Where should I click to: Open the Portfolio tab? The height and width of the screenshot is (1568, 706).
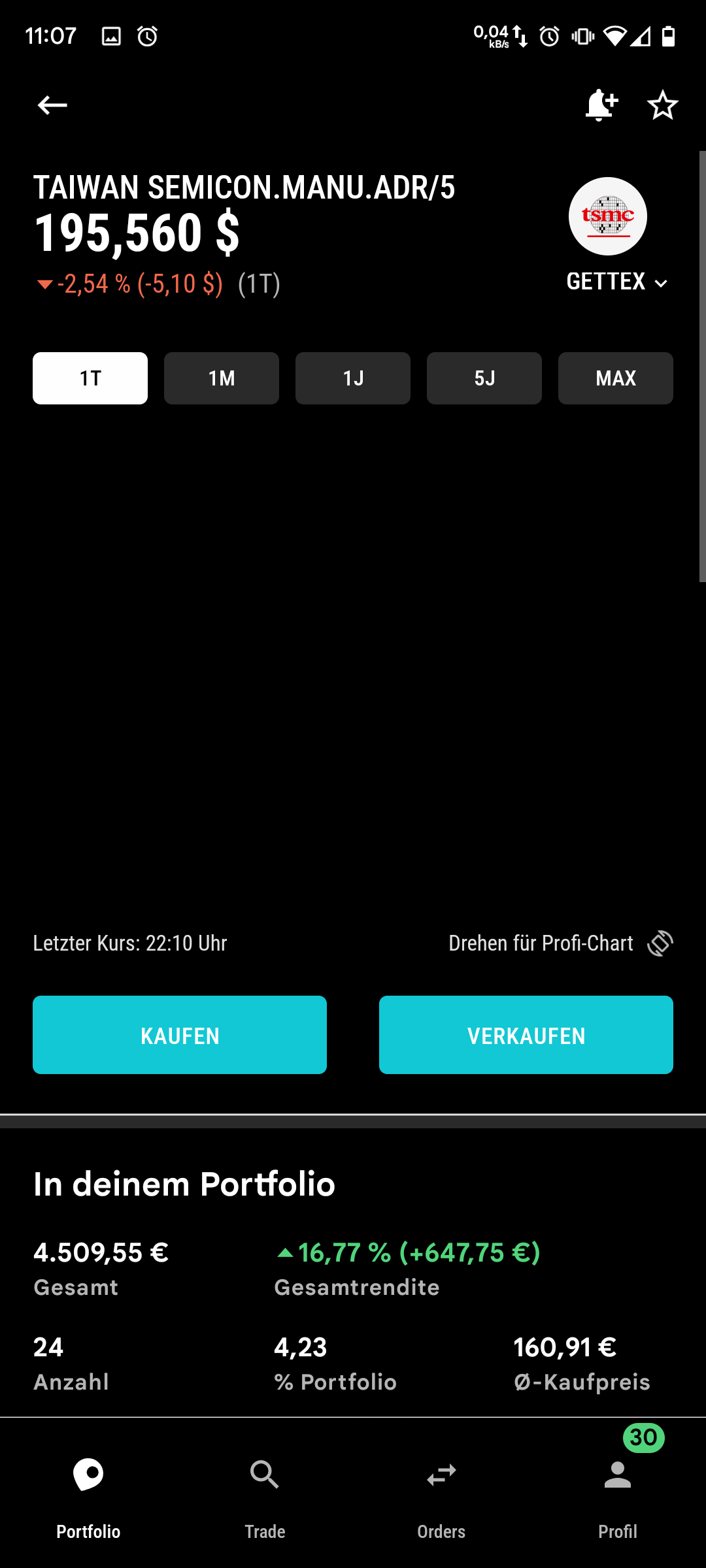tap(88, 1493)
